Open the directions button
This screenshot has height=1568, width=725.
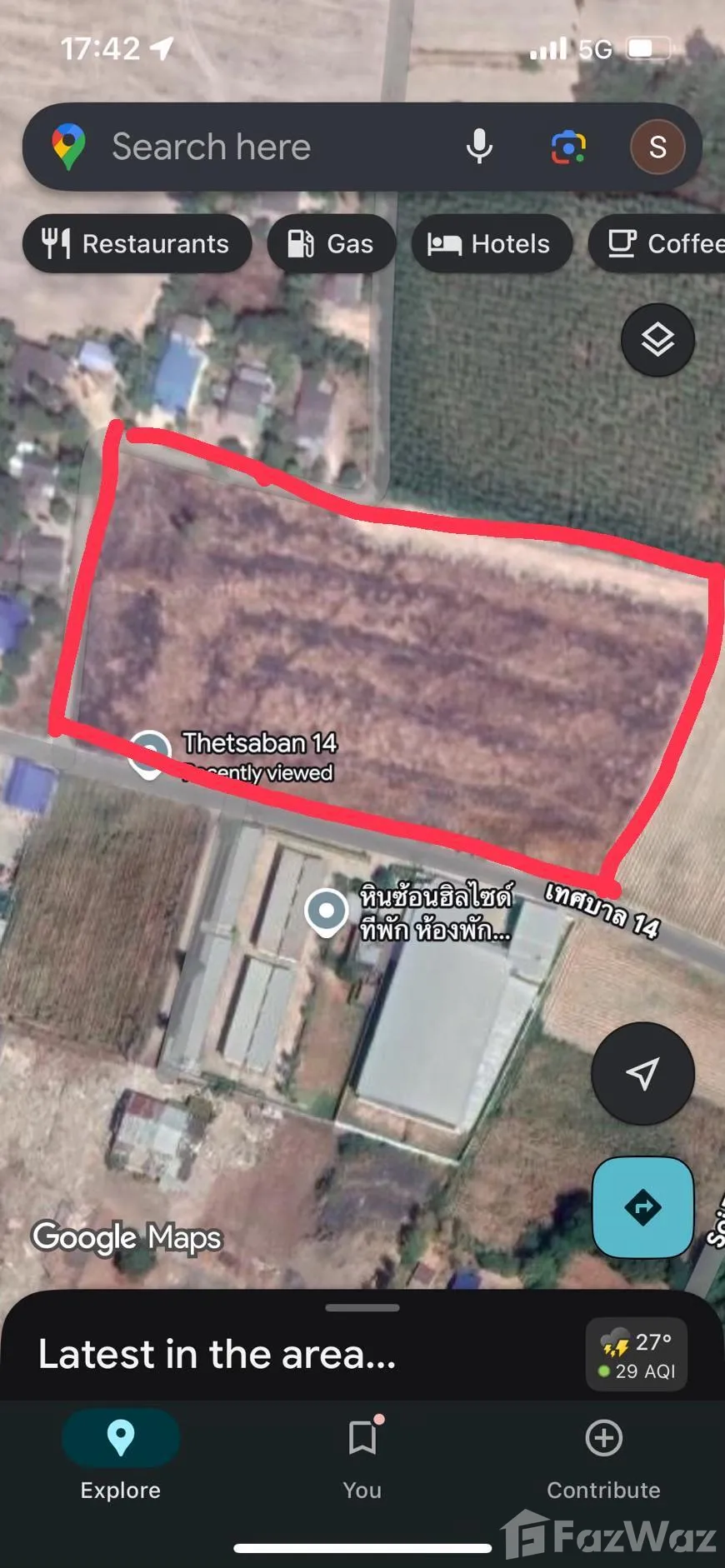point(642,1206)
